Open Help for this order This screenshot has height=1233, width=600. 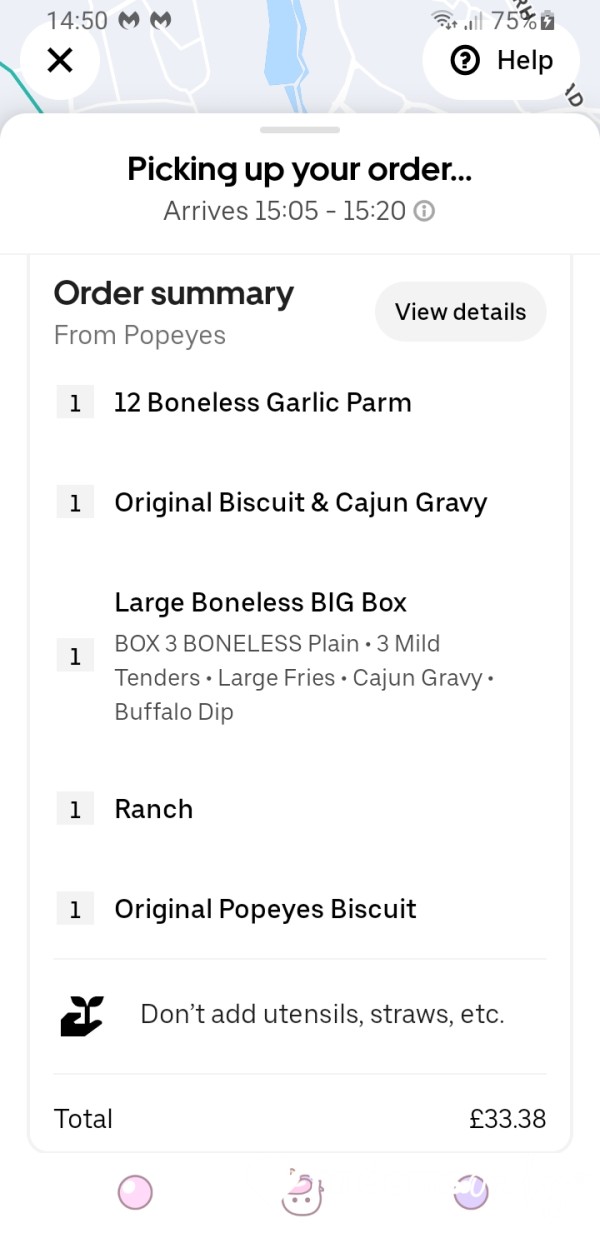pyautogui.click(x=501, y=61)
